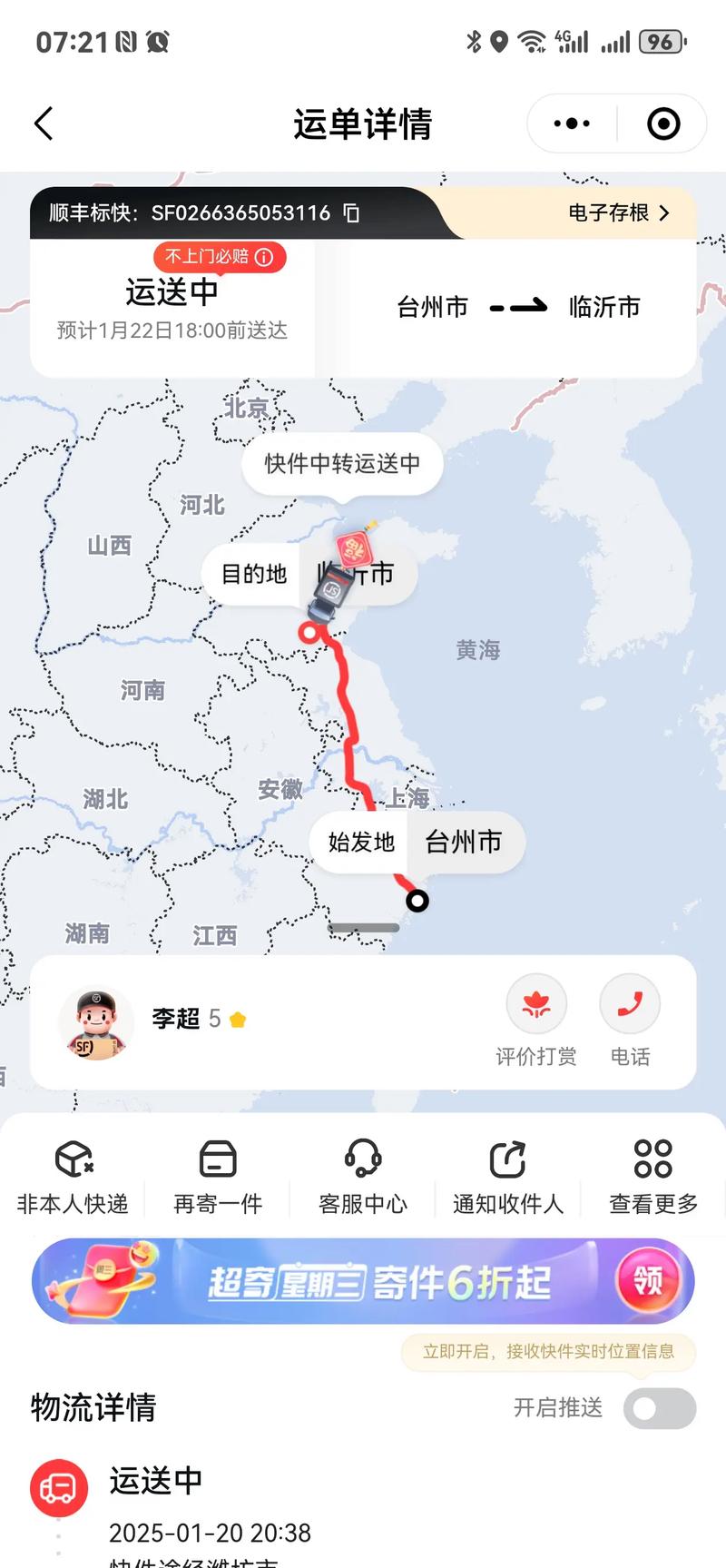Viewport: 726px width, 1568px height.
Task: Open 客服中心 customer service headset icon
Action: (363, 1159)
